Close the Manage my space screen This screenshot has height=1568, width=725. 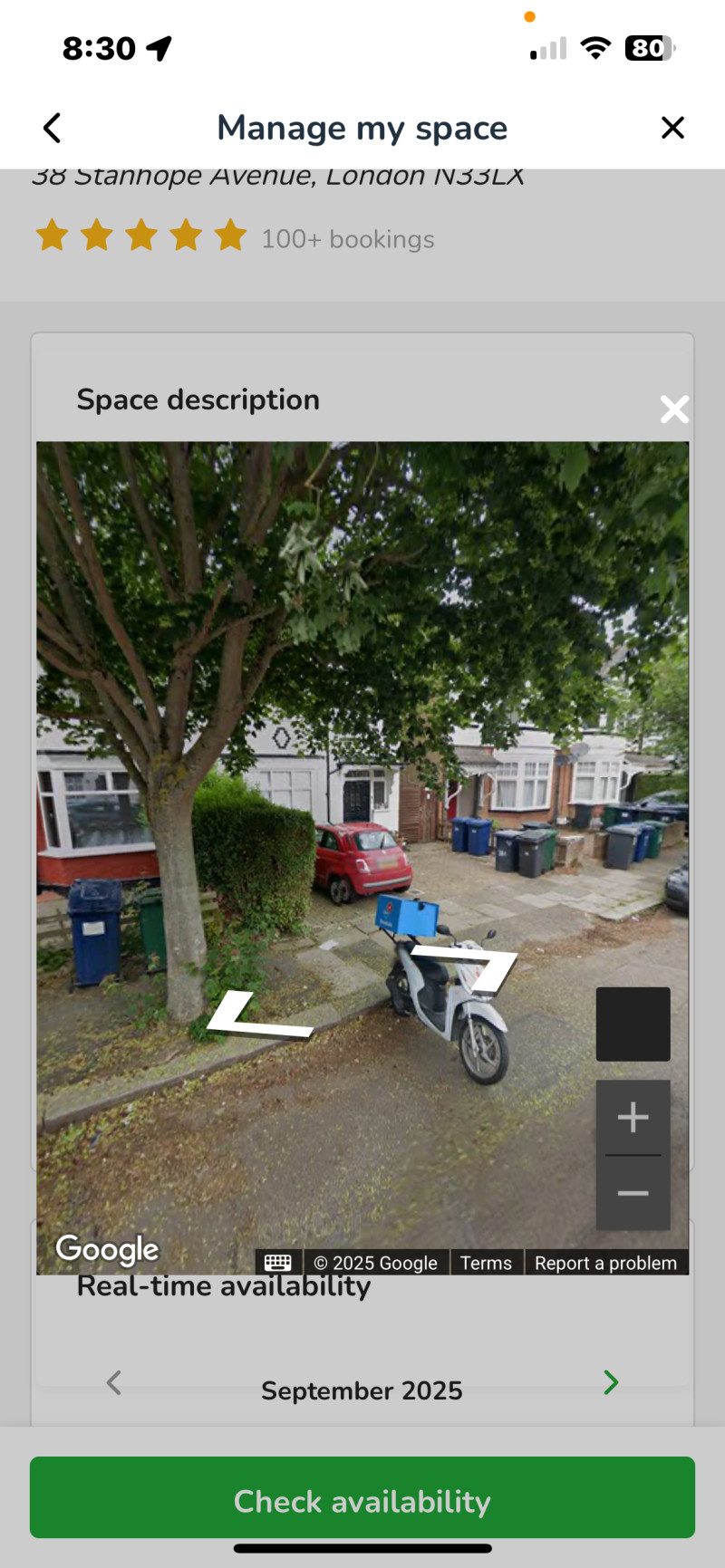point(672,128)
